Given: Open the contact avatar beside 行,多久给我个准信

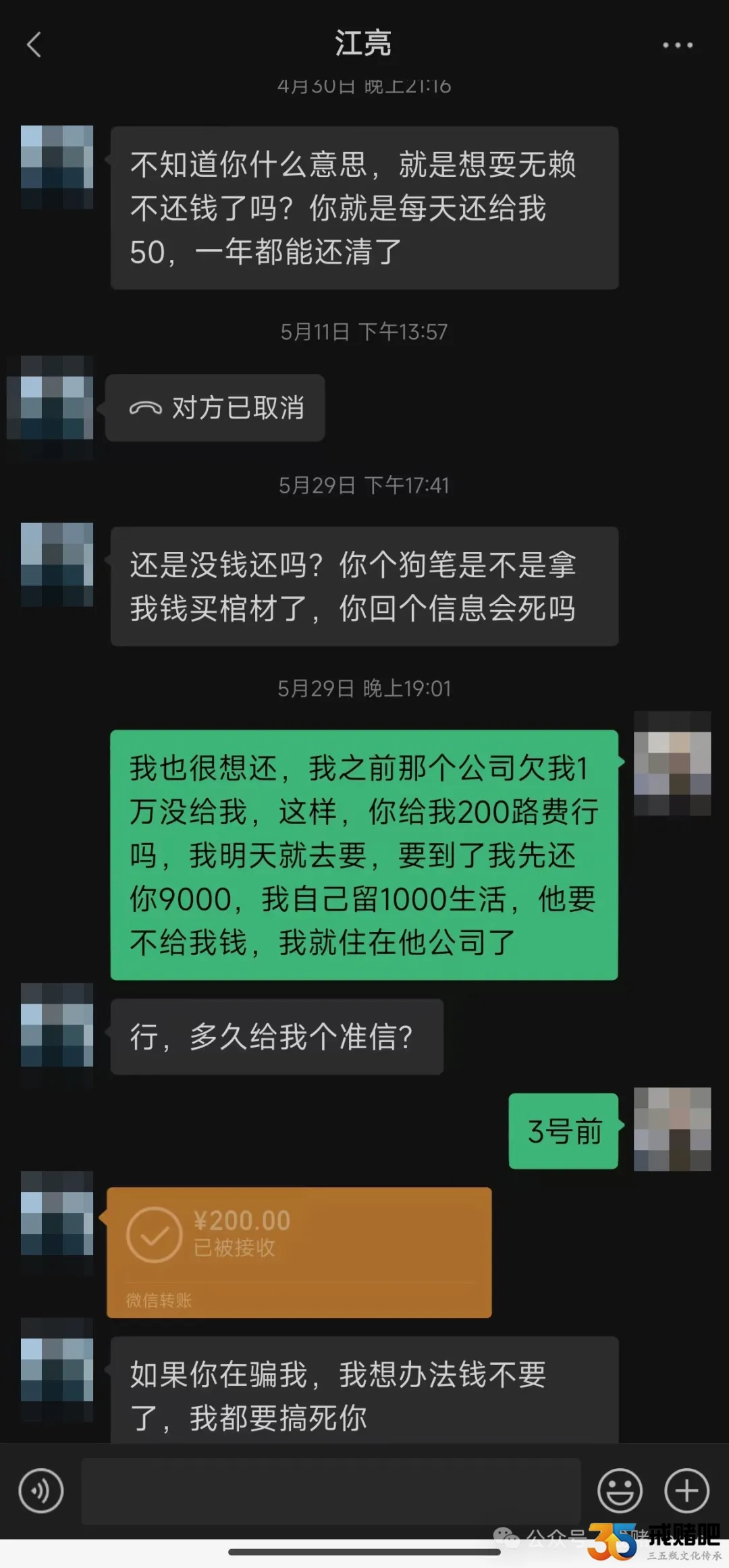Looking at the screenshot, I should (57, 1025).
